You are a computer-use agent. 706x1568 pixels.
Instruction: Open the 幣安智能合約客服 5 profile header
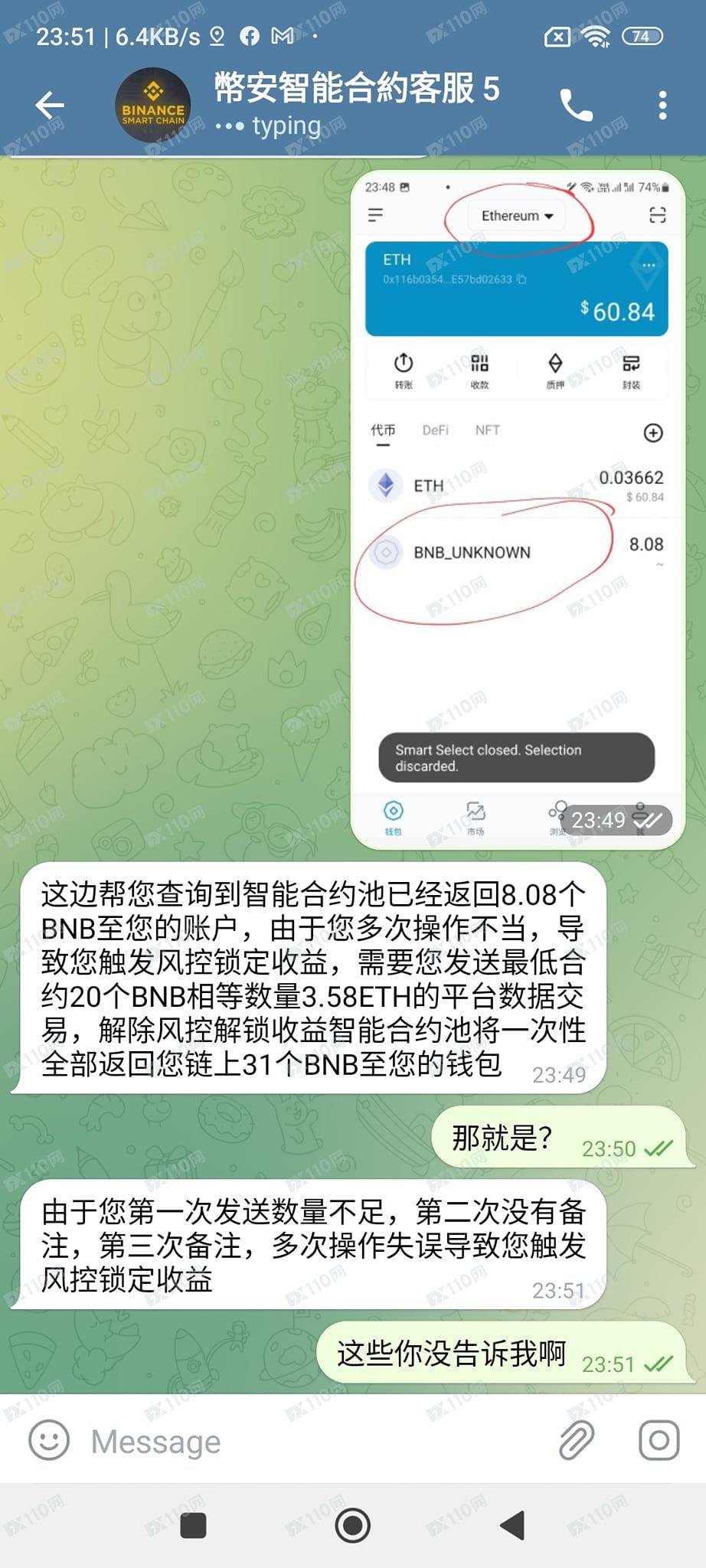click(x=356, y=104)
